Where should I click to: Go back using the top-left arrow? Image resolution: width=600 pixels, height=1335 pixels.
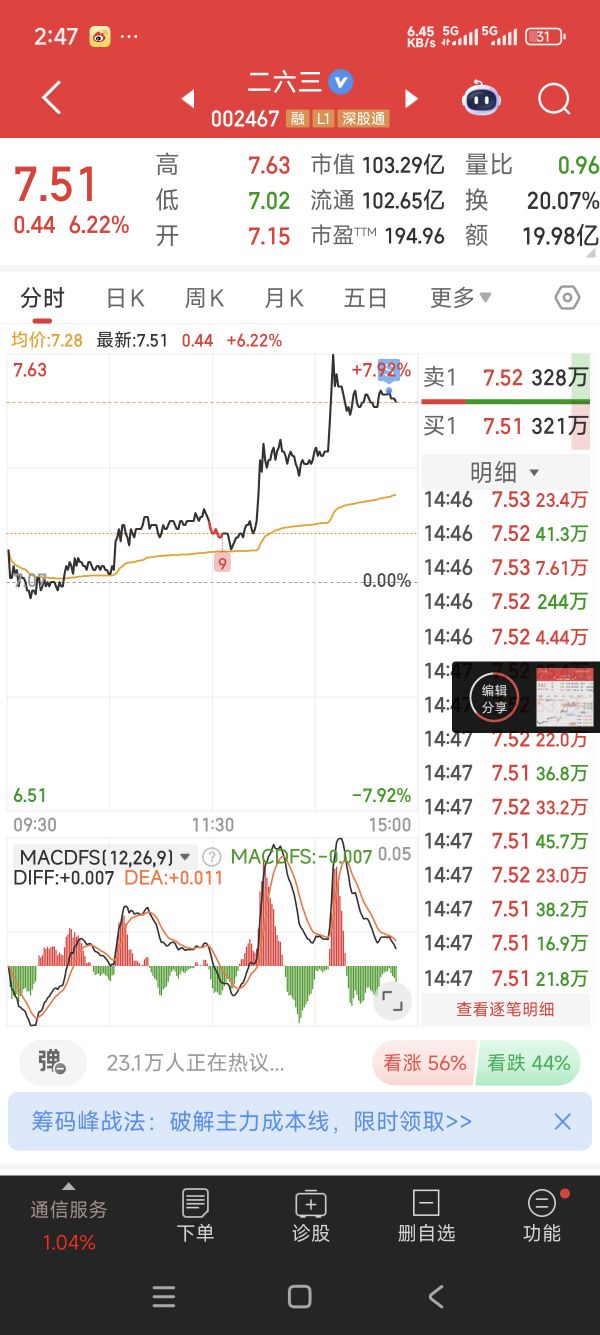click(52, 98)
